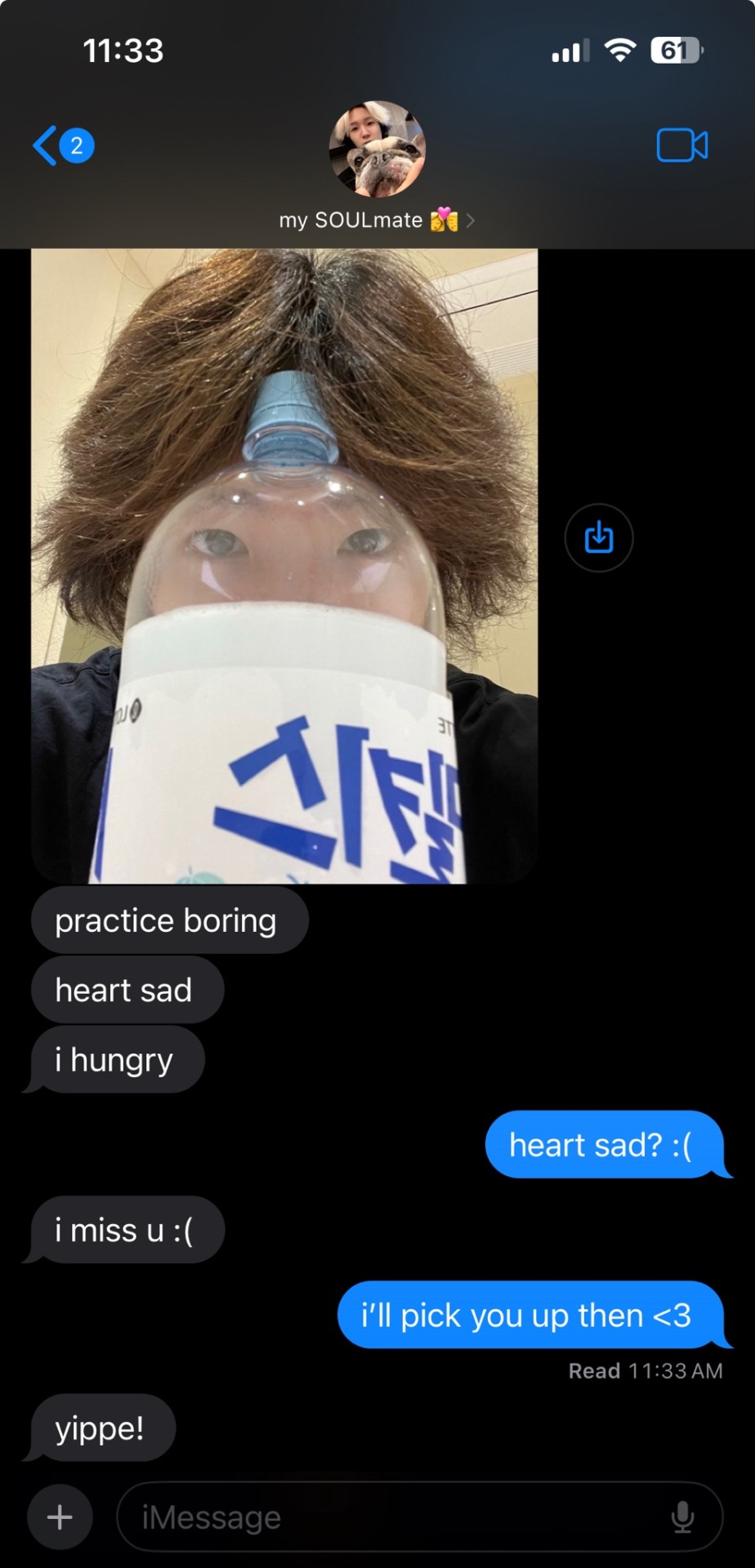Focus the iMessage text field

[x=392, y=1517]
